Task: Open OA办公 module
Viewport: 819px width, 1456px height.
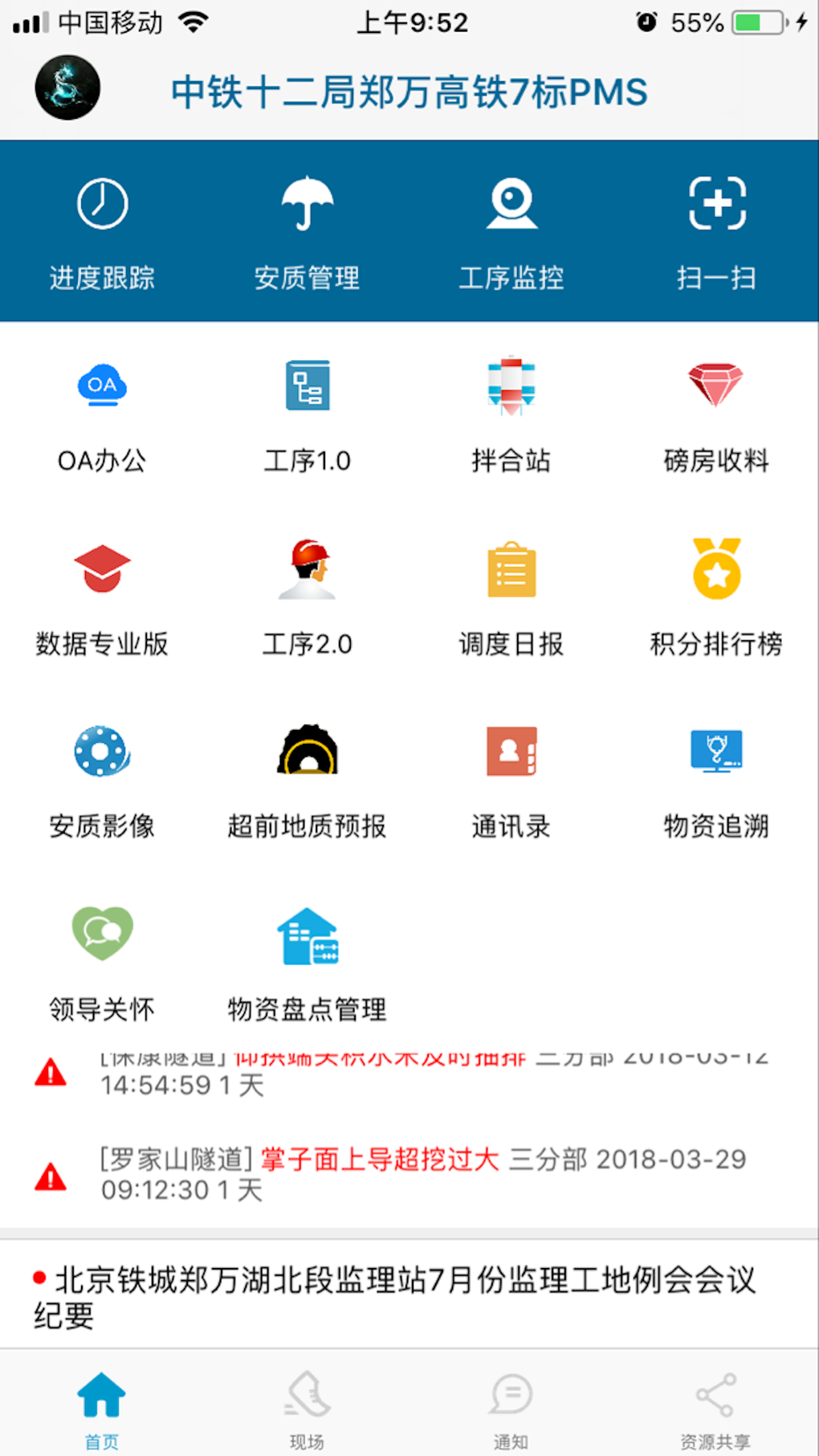Action: click(x=102, y=415)
